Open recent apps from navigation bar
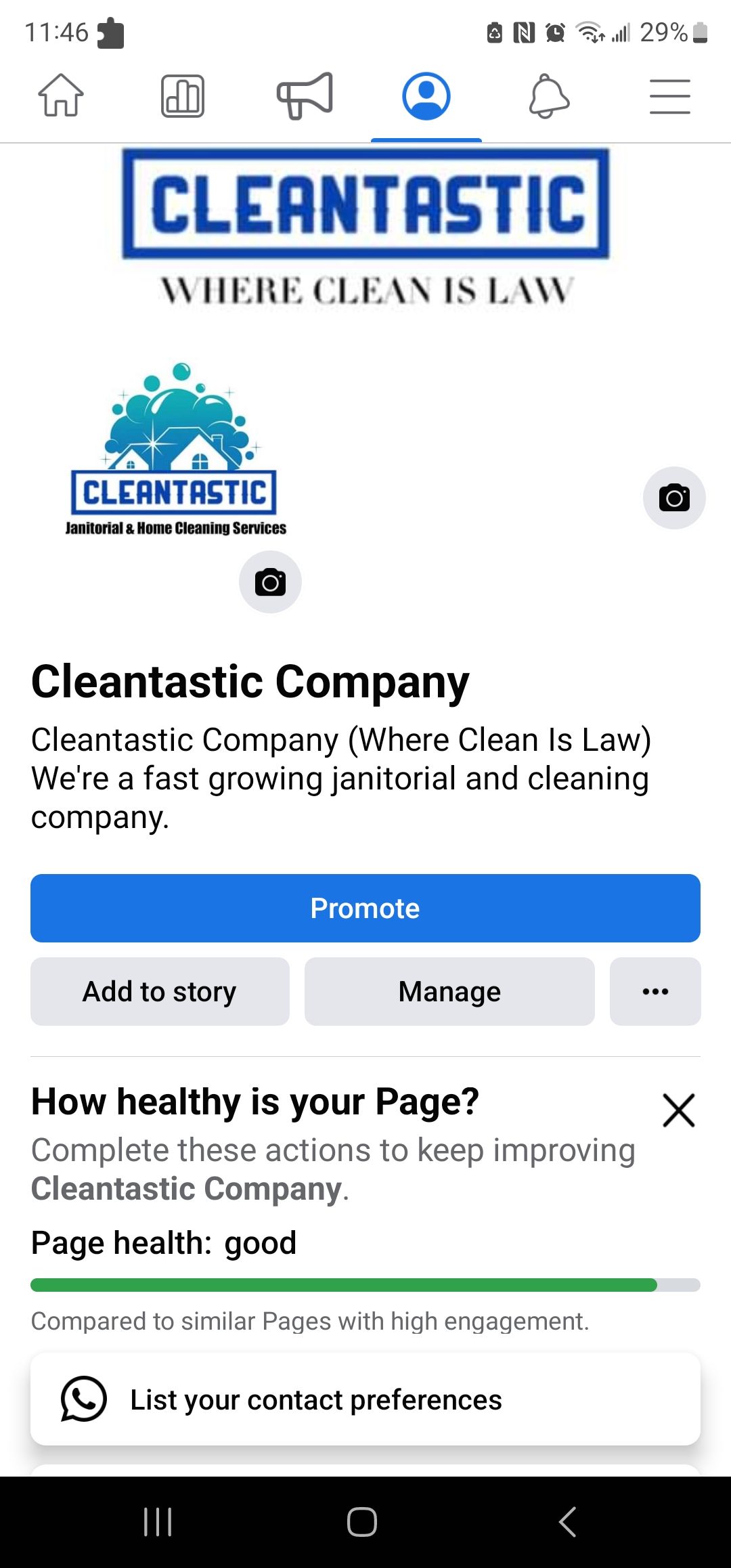The image size is (731, 1568). [158, 1522]
